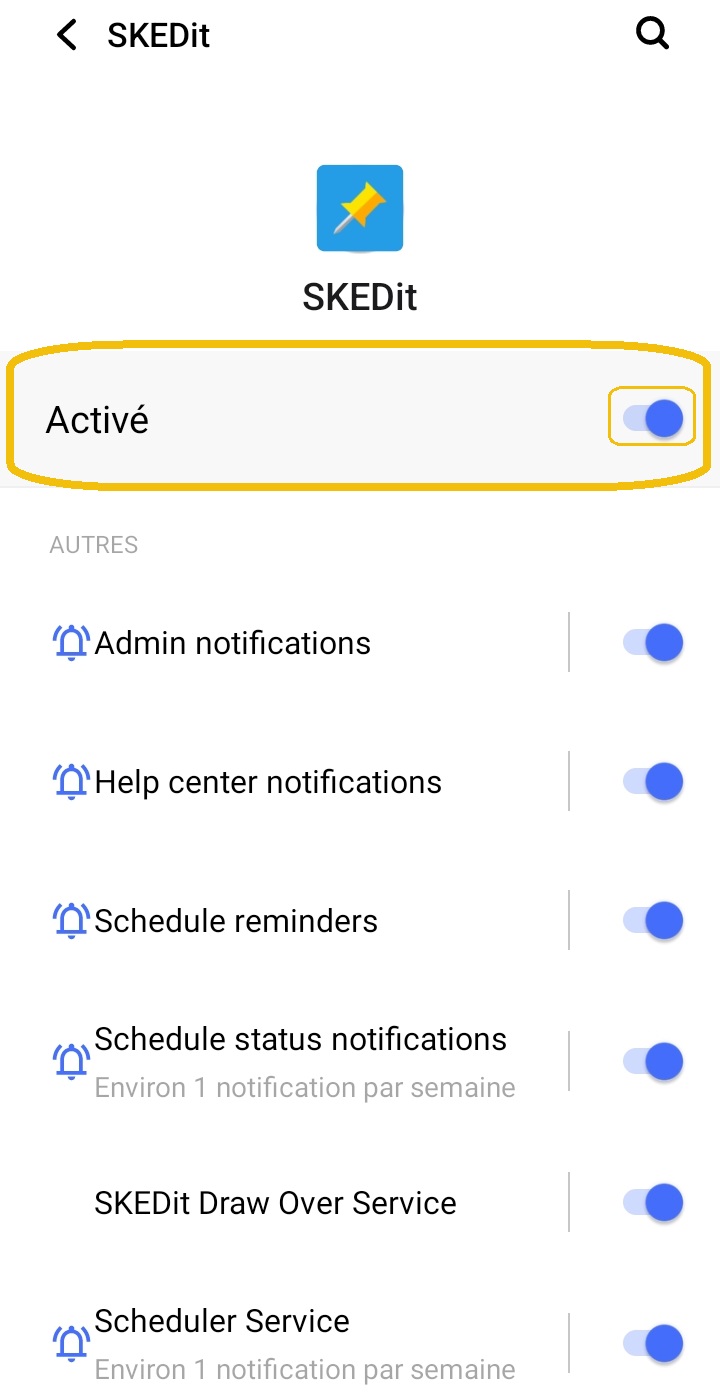Open Schedule status notifications row
720x1397 pixels.
click(x=300, y=1060)
